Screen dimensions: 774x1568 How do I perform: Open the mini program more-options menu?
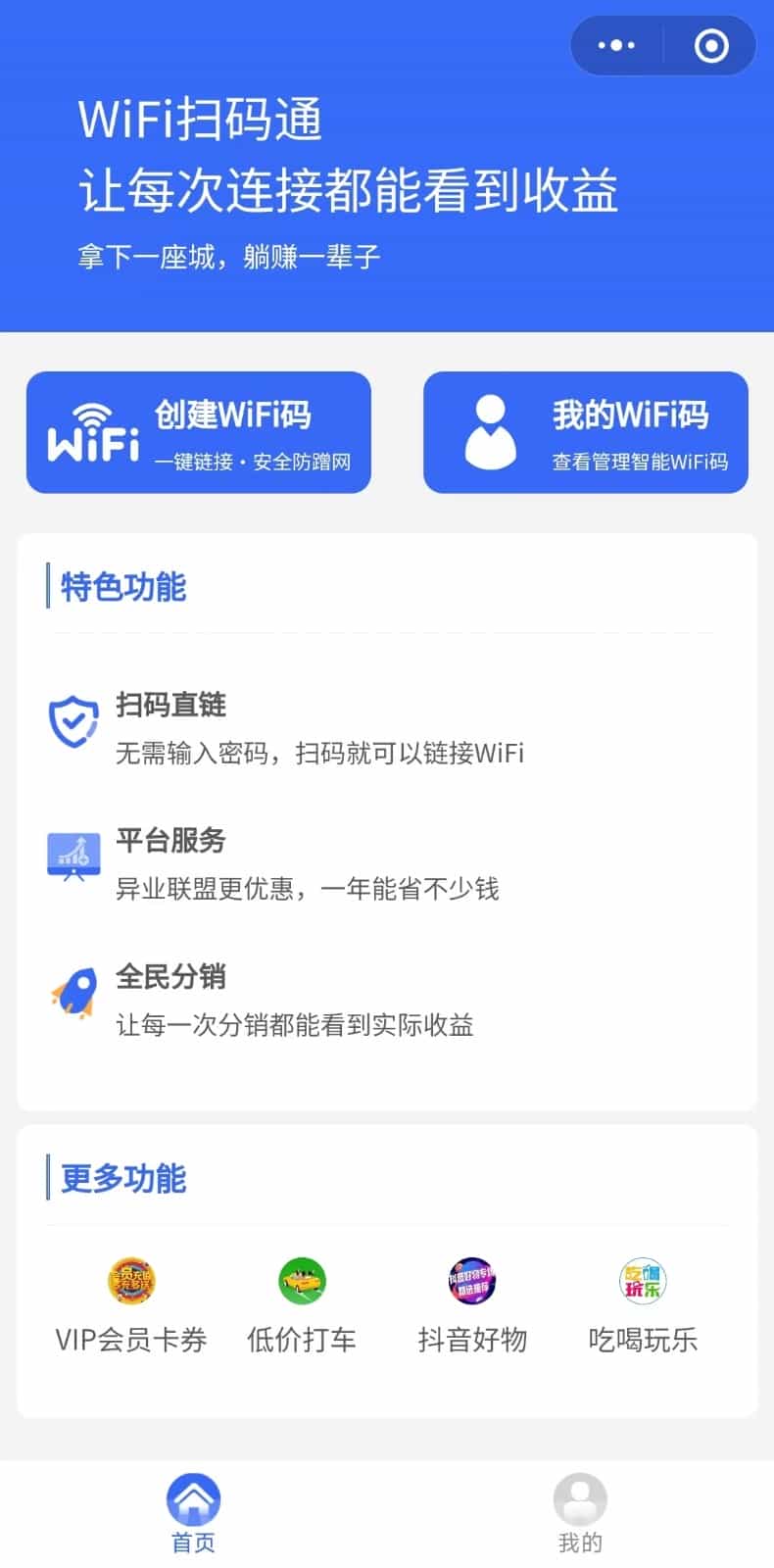point(616,45)
